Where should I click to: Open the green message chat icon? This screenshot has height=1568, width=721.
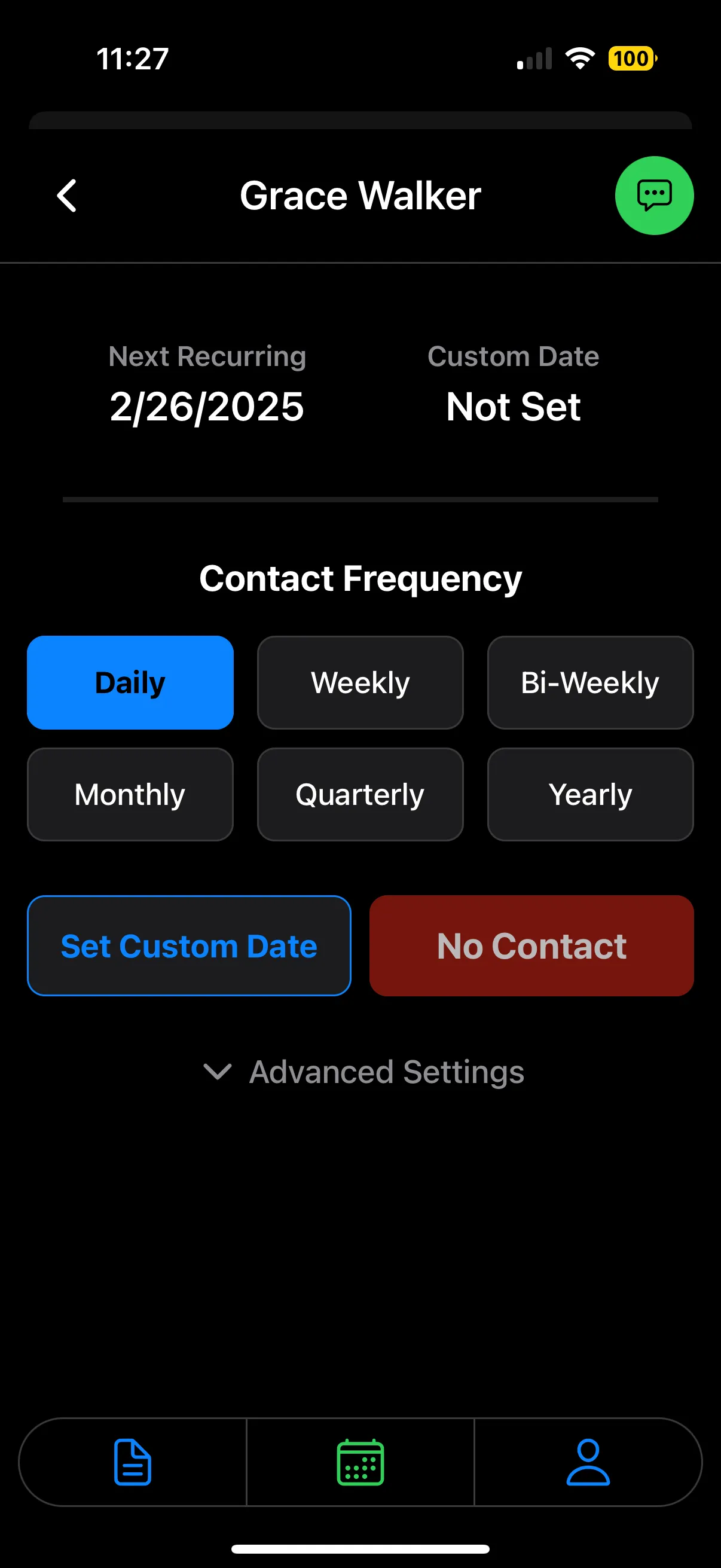pyautogui.click(x=654, y=196)
